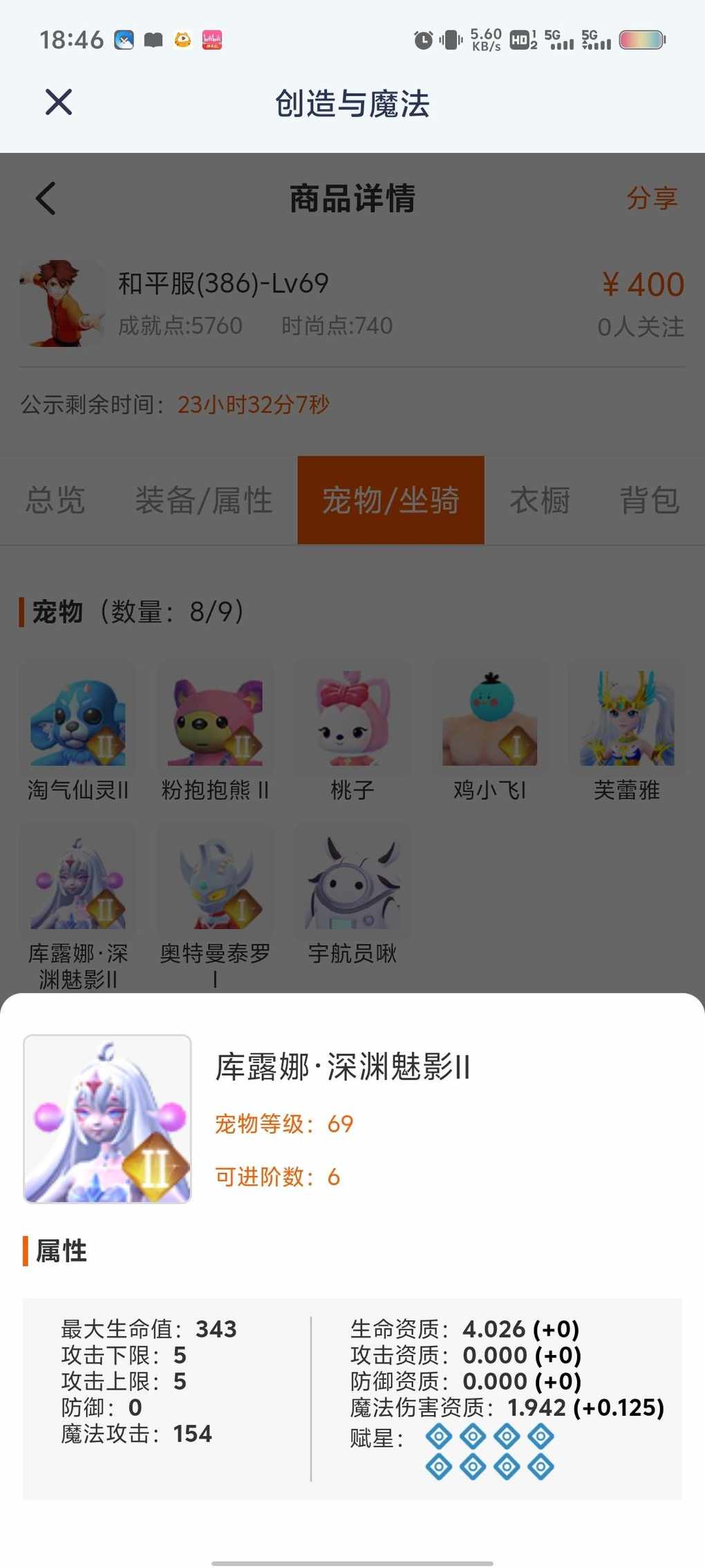View pet 淘气仙灵II details

(78, 733)
